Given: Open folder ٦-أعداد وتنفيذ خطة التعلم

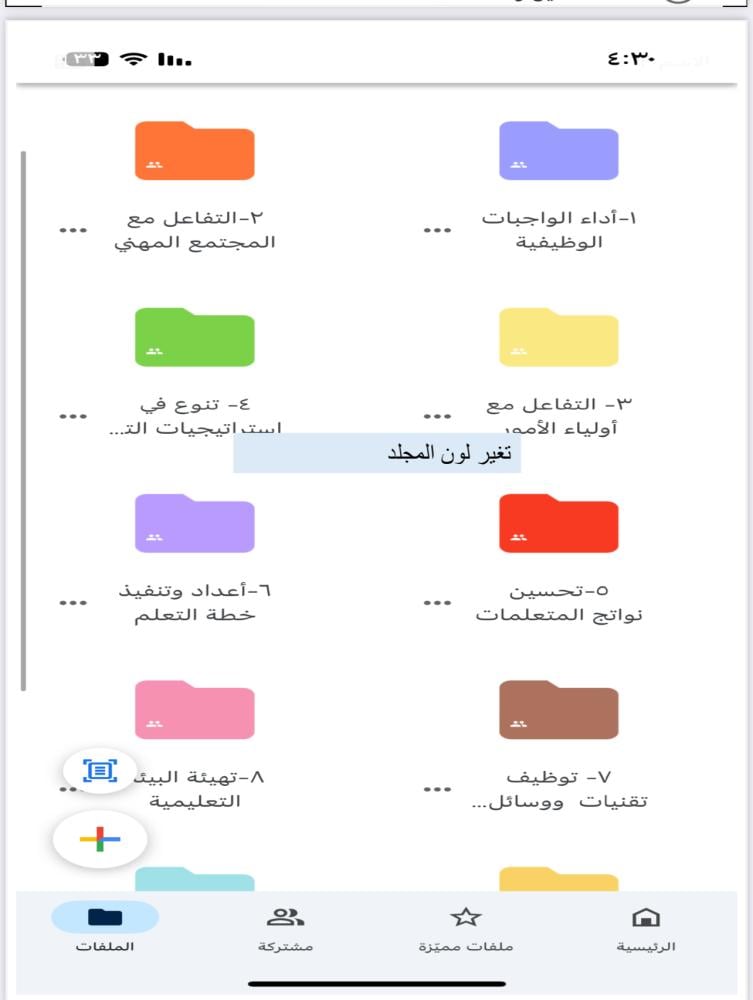Looking at the screenshot, I should tap(194, 524).
